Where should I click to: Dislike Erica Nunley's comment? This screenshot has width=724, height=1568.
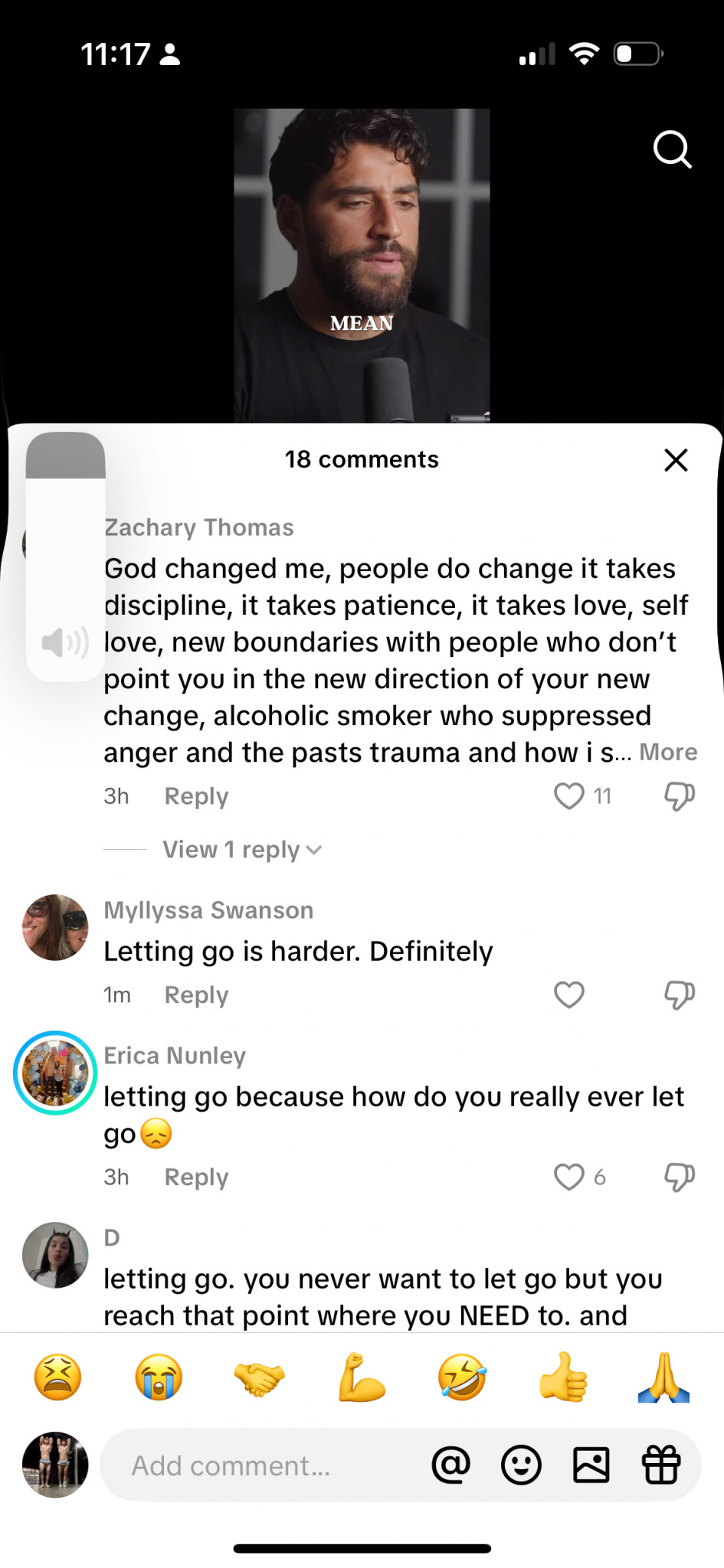tap(679, 1177)
